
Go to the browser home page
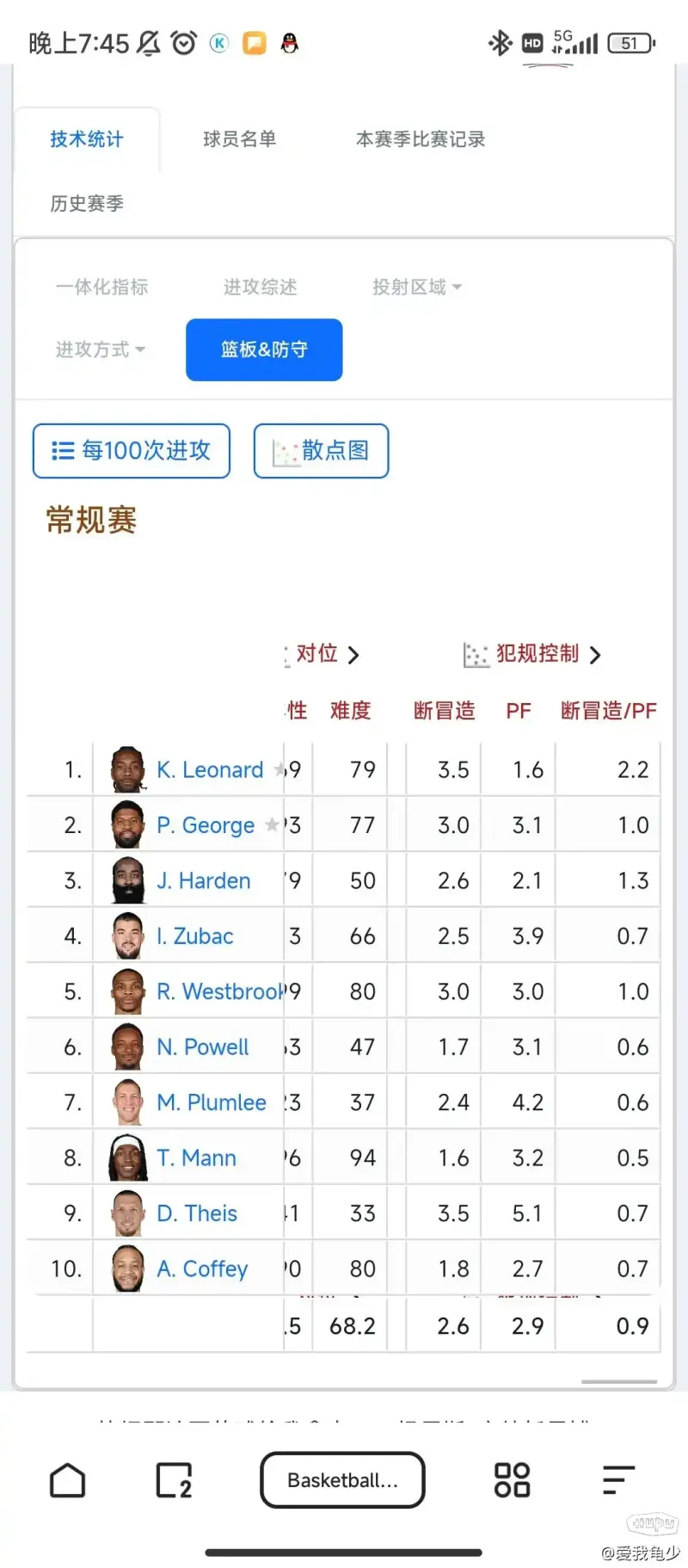point(68,1480)
